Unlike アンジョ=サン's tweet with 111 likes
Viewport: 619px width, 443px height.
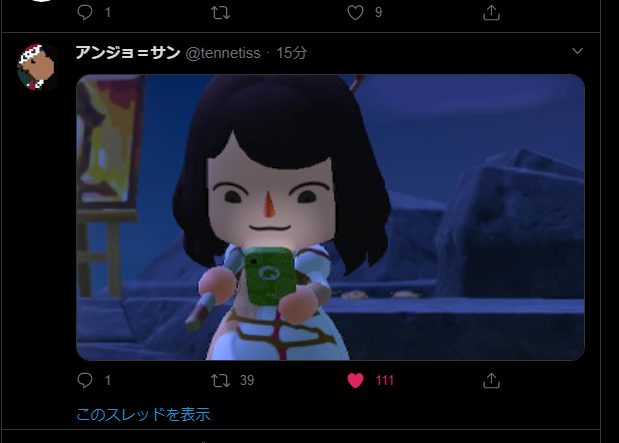(x=354, y=381)
